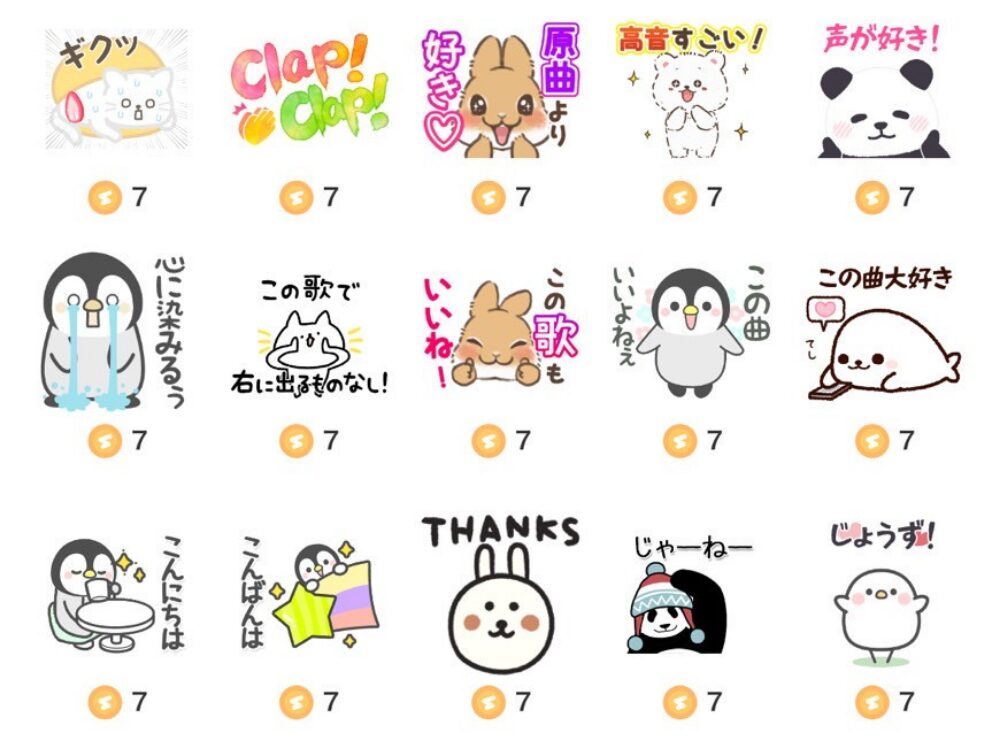1000x750 pixels.
Task: Send the Clap! Clap! sticker
Action: pyautogui.click(x=308, y=92)
